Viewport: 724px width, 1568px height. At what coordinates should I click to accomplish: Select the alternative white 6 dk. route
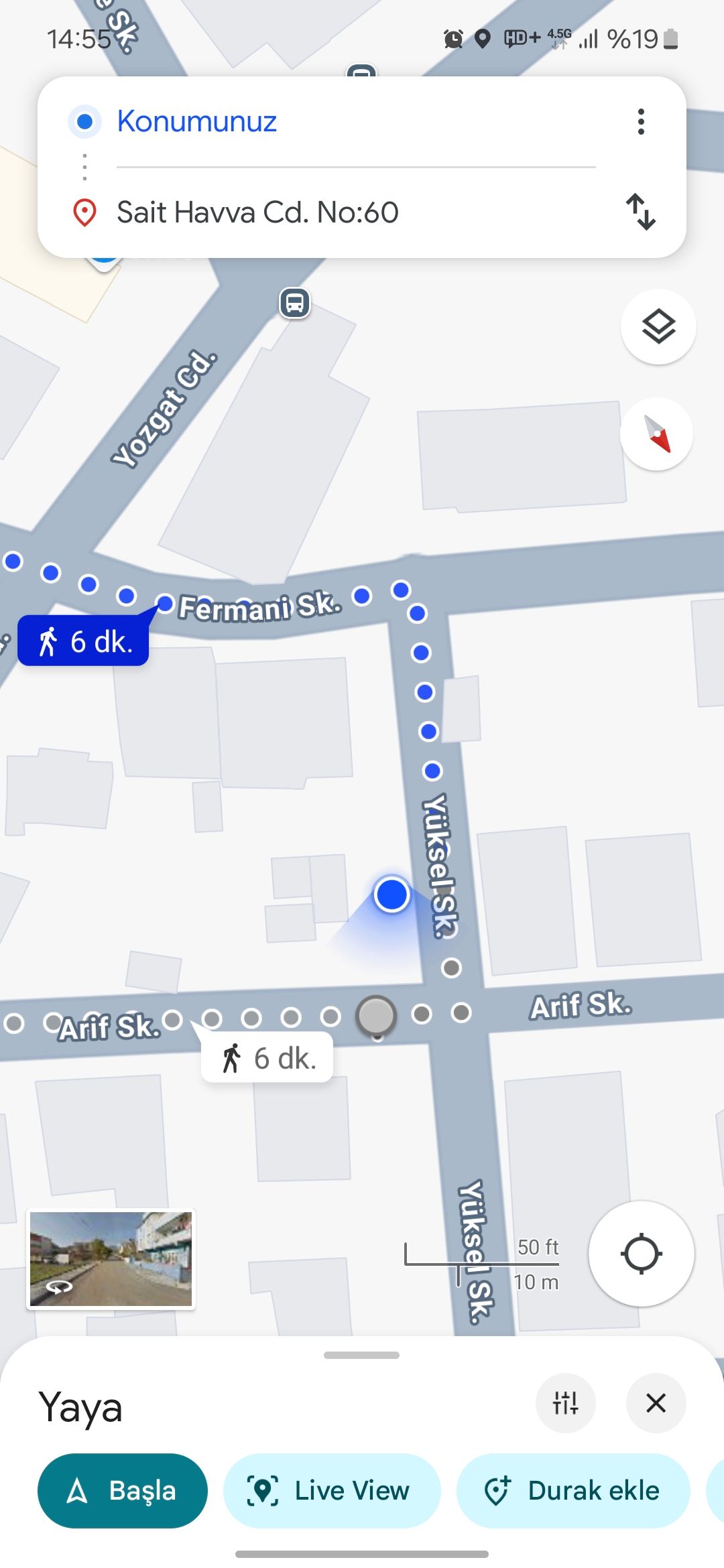pos(267,1058)
